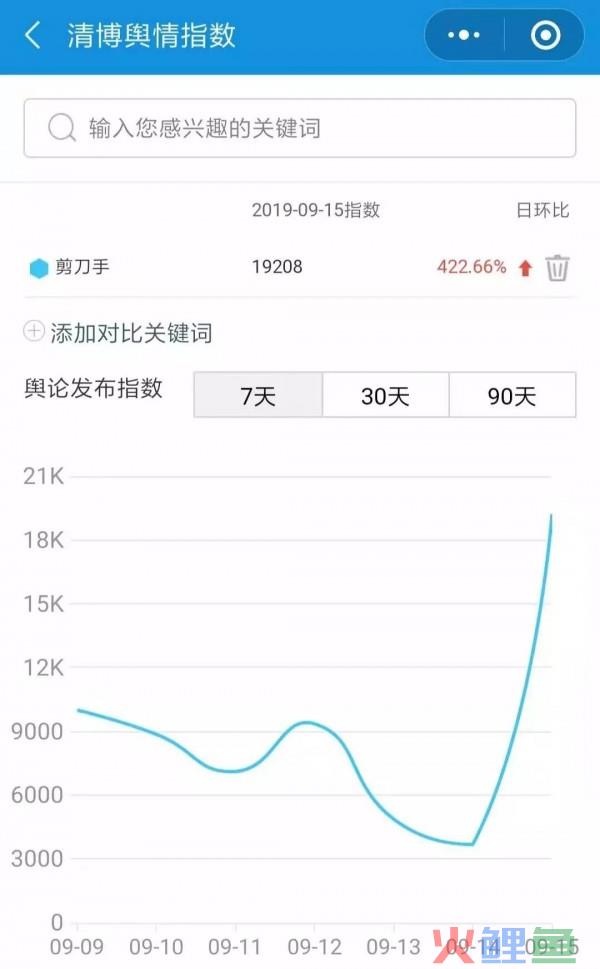Select the 7天 range

coord(258,396)
